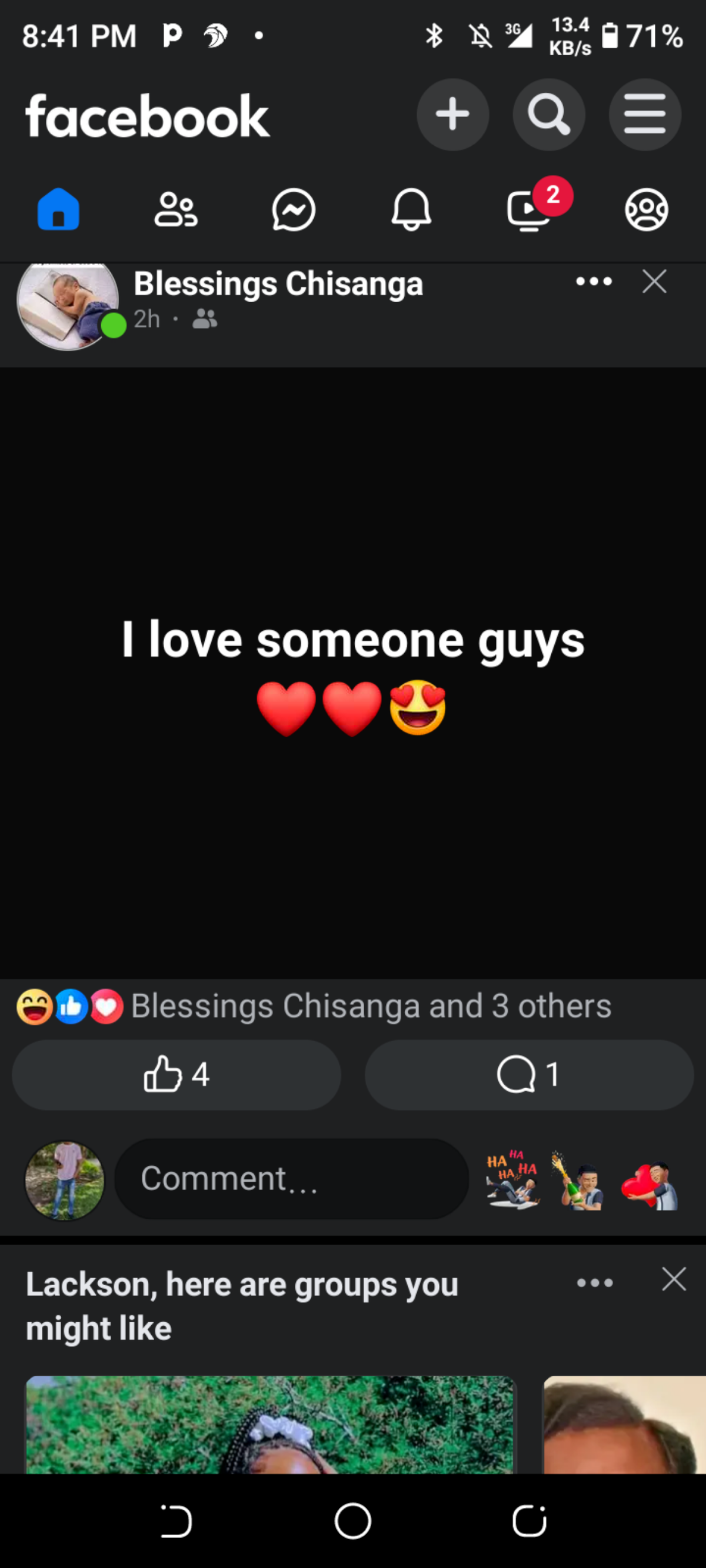
Task: Open the notifications bell tab
Action: pyautogui.click(x=411, y=210)
